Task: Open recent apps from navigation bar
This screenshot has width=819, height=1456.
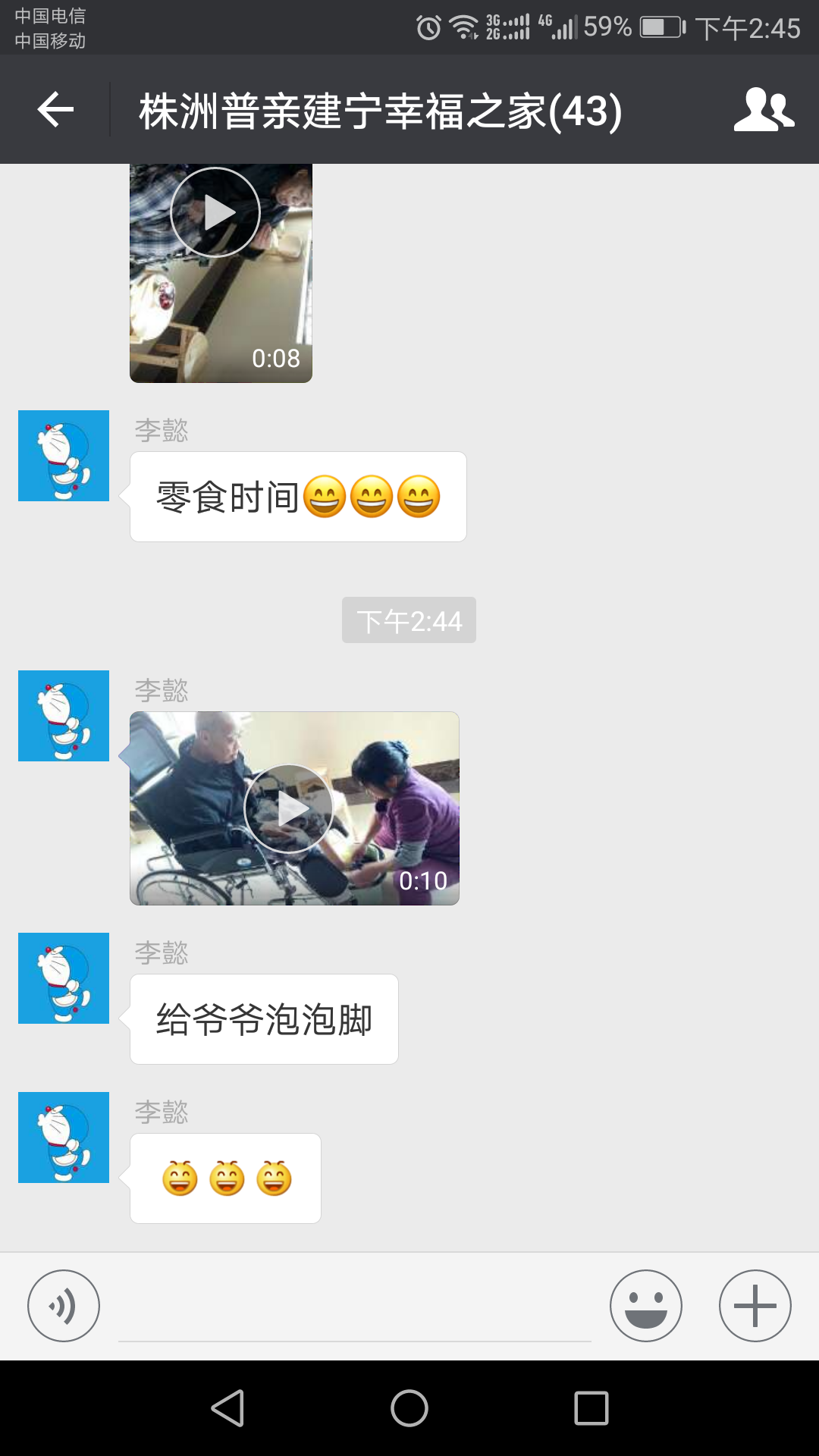Action: click(591, 1408)
